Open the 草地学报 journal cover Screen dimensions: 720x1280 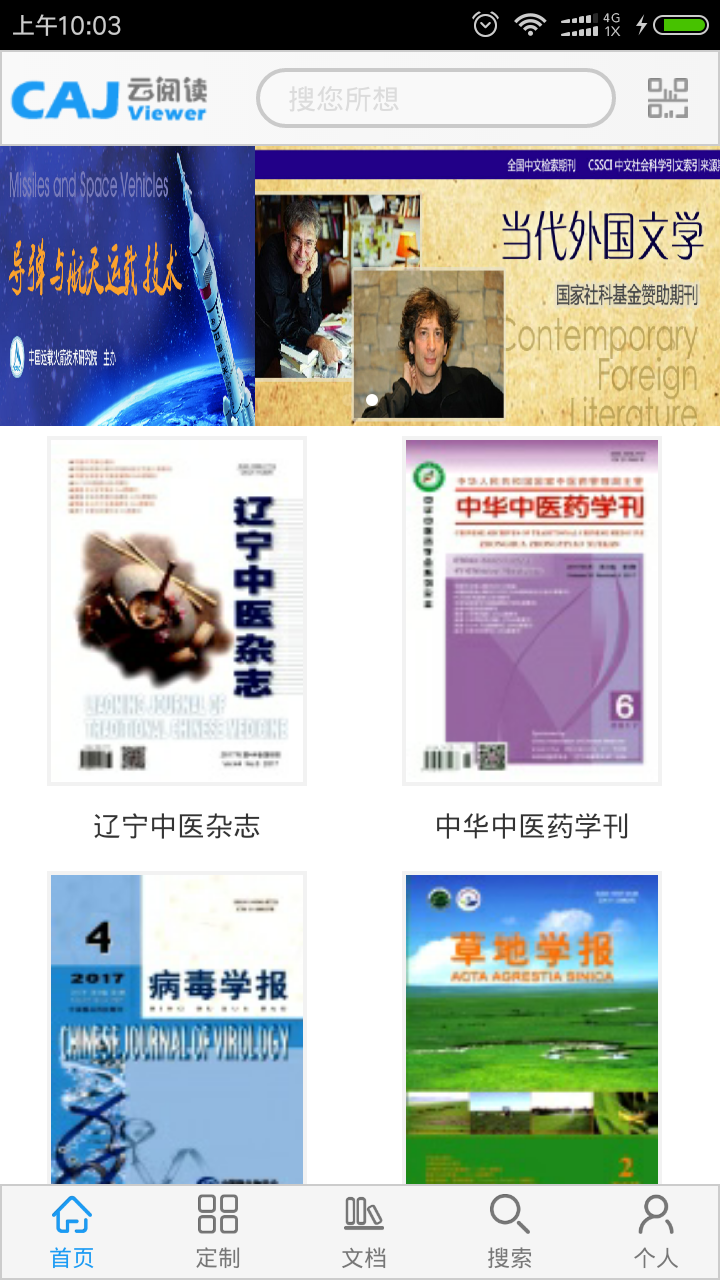(532, 1029)
